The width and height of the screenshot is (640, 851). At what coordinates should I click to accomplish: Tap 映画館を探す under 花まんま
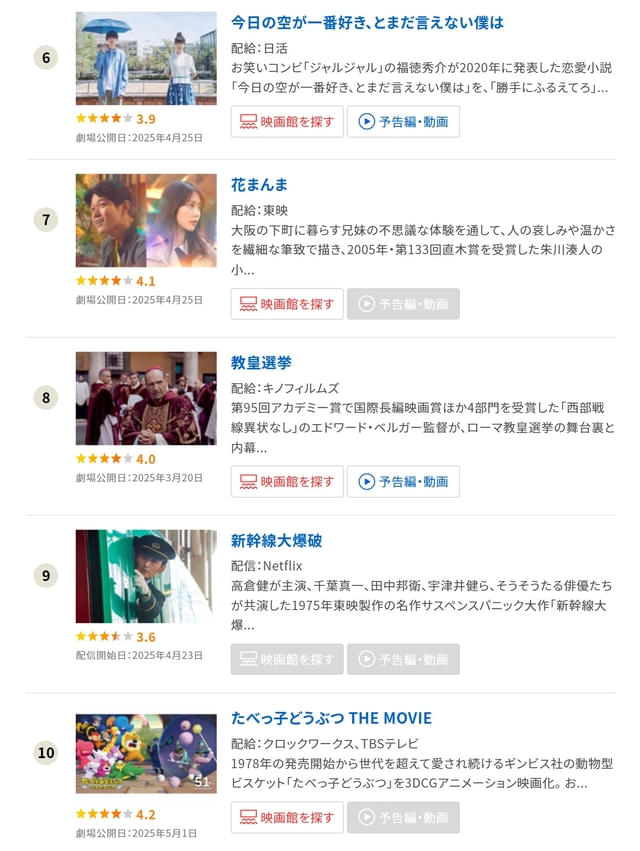coord(287,304)
